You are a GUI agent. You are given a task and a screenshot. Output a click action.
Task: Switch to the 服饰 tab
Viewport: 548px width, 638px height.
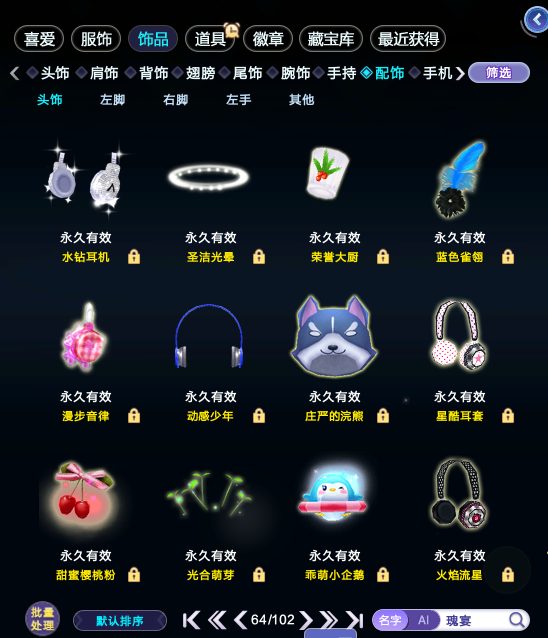[96, 39]
